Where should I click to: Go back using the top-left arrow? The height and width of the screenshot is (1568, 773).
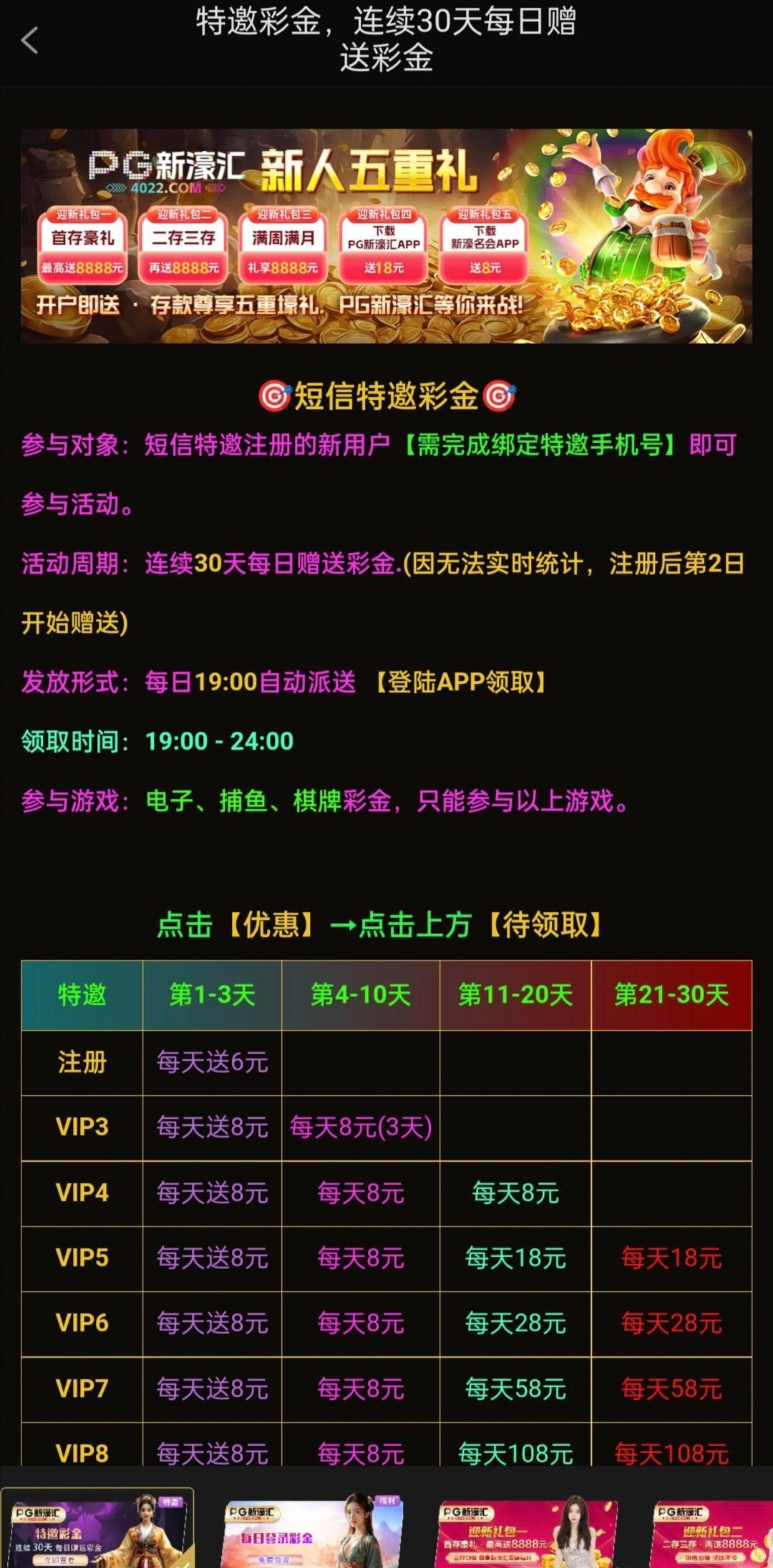[x=30, y=41]
